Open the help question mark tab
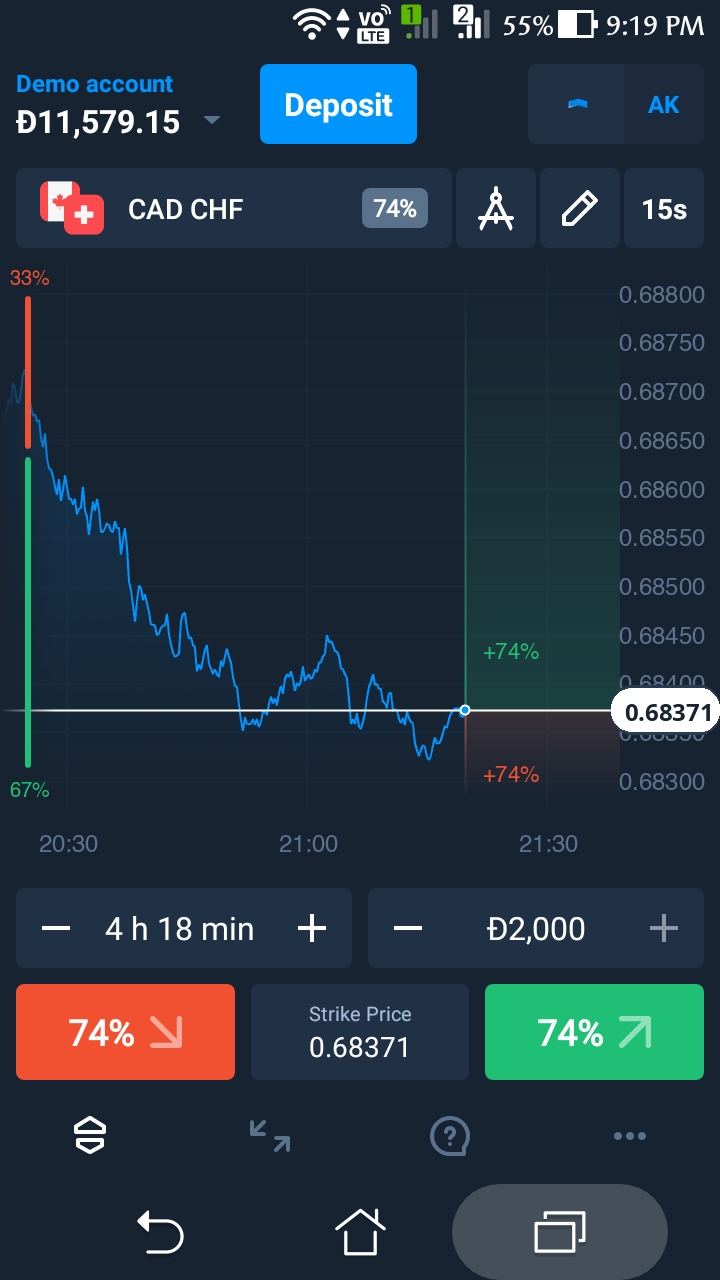The height and width of the screenshot is (1280, 720). 450,1135
